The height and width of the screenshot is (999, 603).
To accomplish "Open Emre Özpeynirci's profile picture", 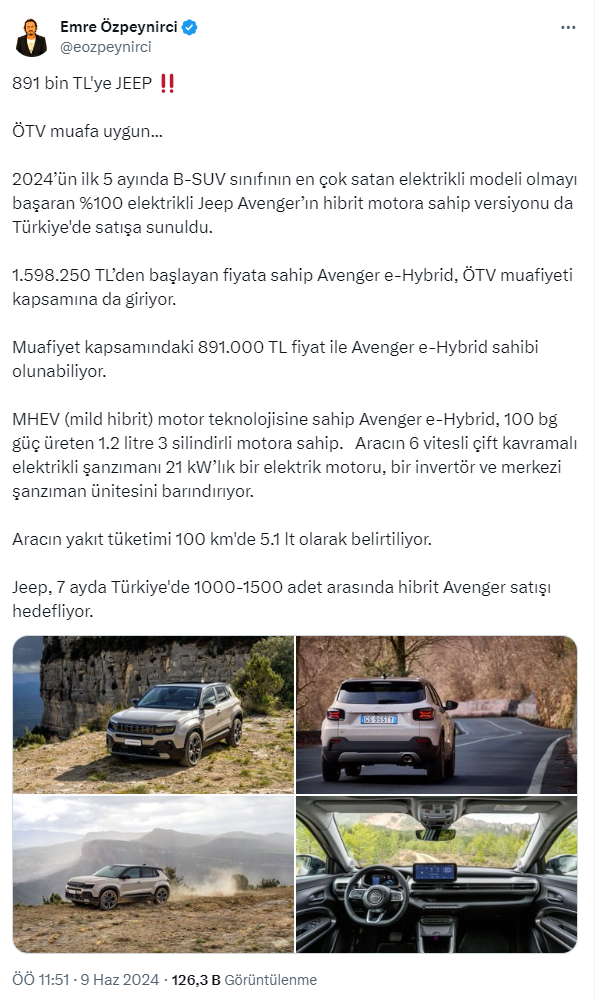I will 33,37.
